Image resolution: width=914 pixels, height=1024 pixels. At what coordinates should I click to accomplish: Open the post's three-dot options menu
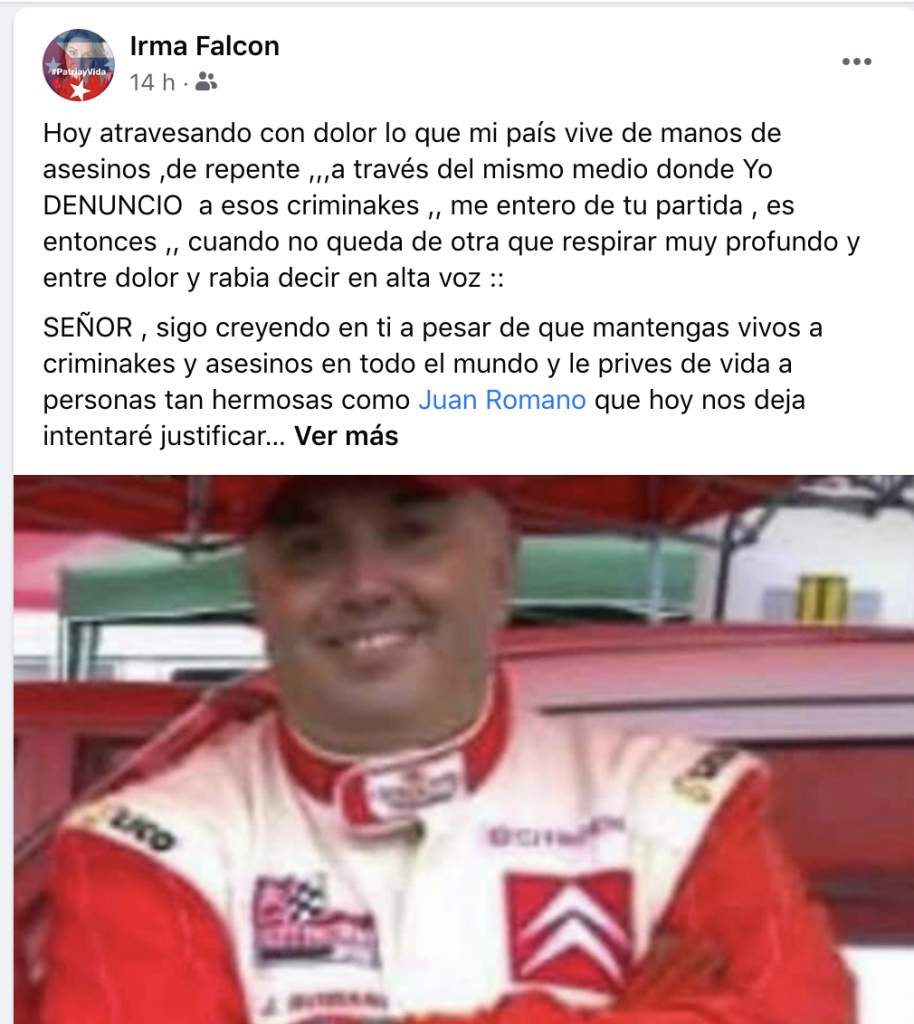[856, 62]
